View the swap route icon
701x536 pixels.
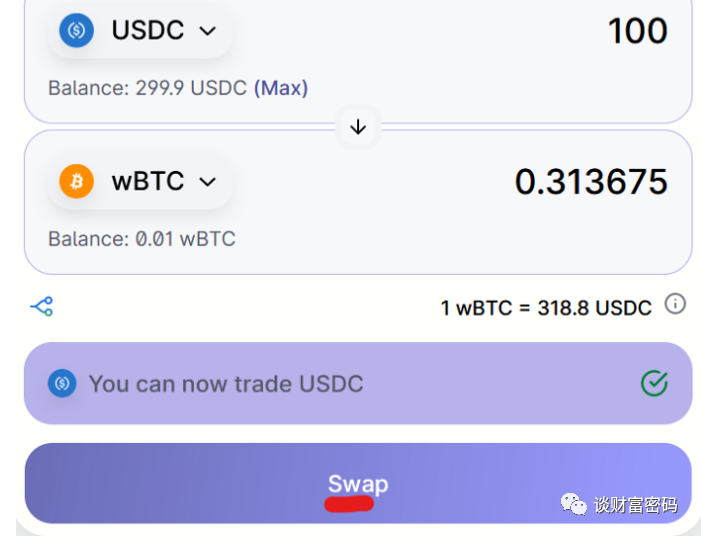point(42,307)
